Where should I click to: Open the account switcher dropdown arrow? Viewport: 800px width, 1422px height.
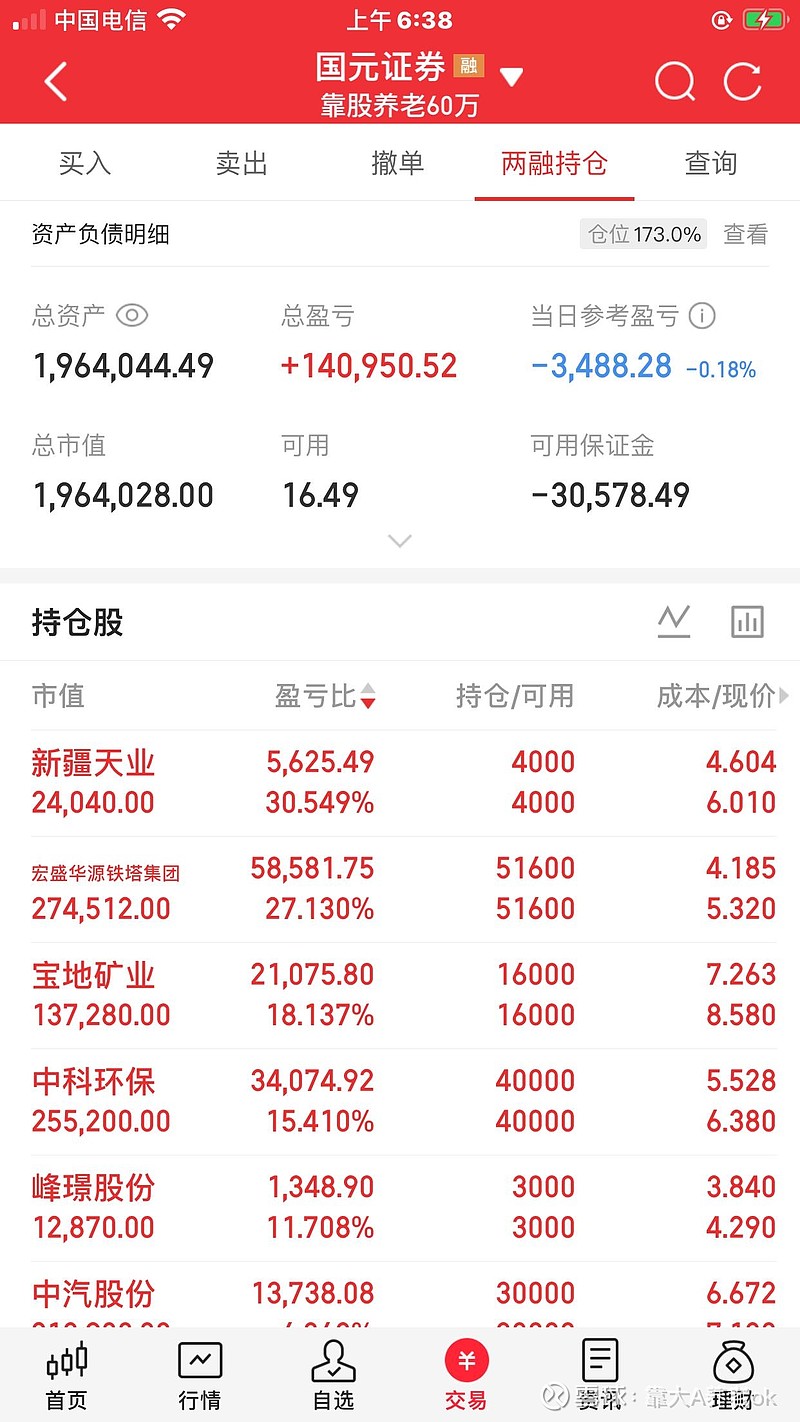point(512,77)
